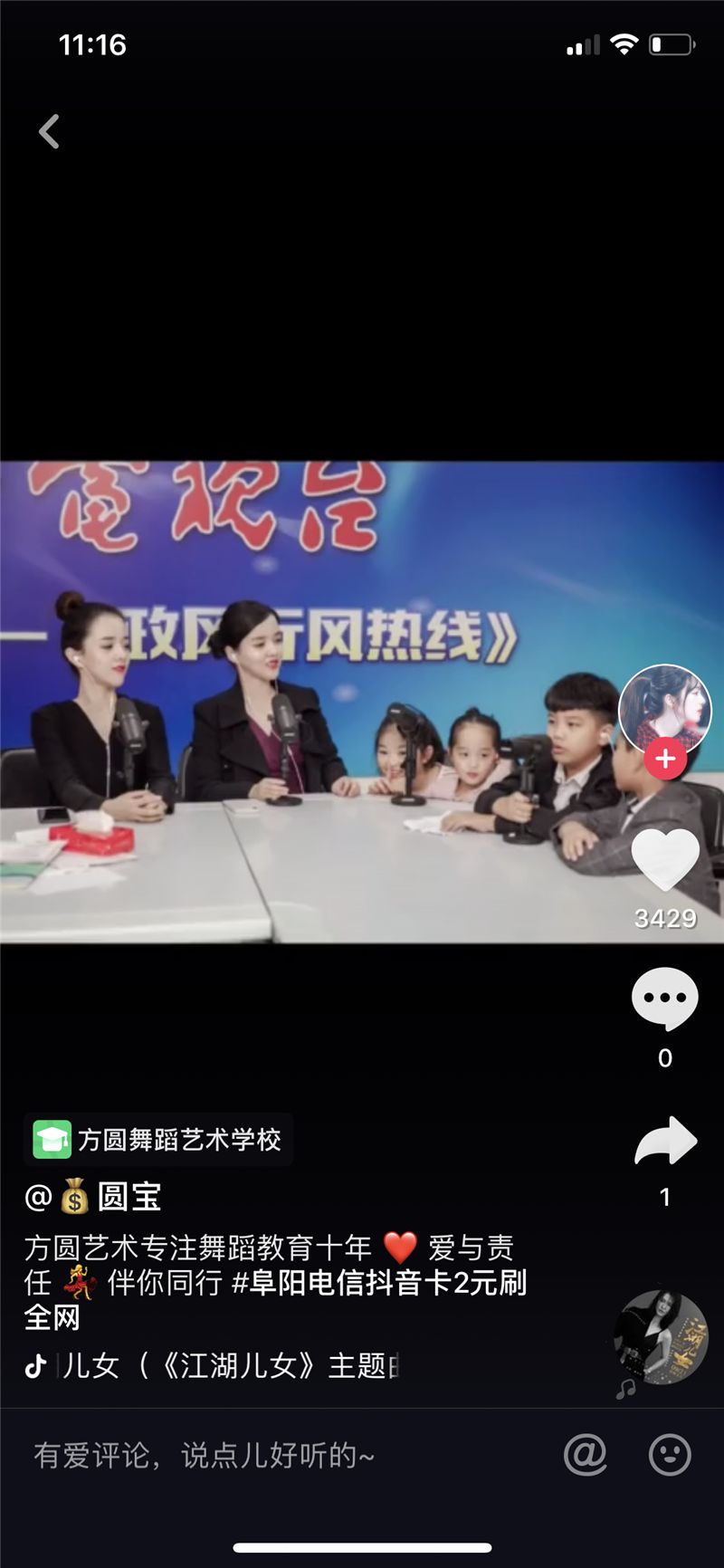The height and width of the screenshot is (1568, 724).
Task: Open the spinning music disc
Action: 661,1337
